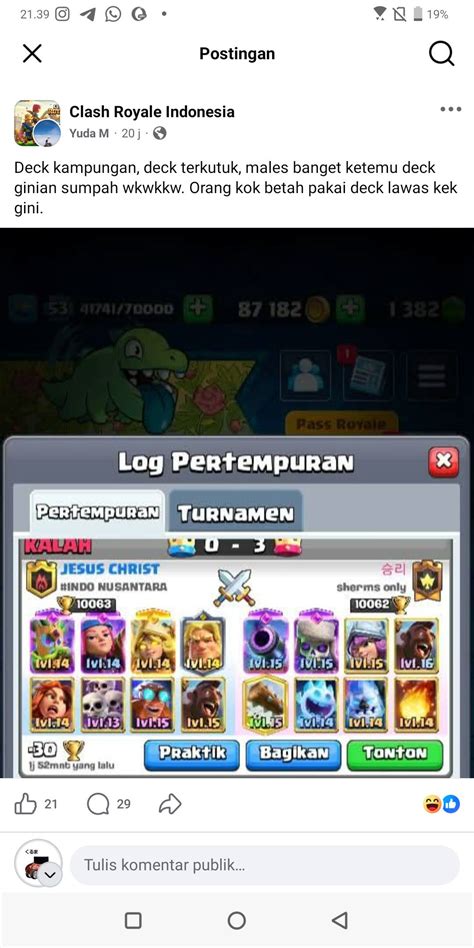474x948 pixels.
Task: Open the comments on this post
Action: [x=98, y=804]
